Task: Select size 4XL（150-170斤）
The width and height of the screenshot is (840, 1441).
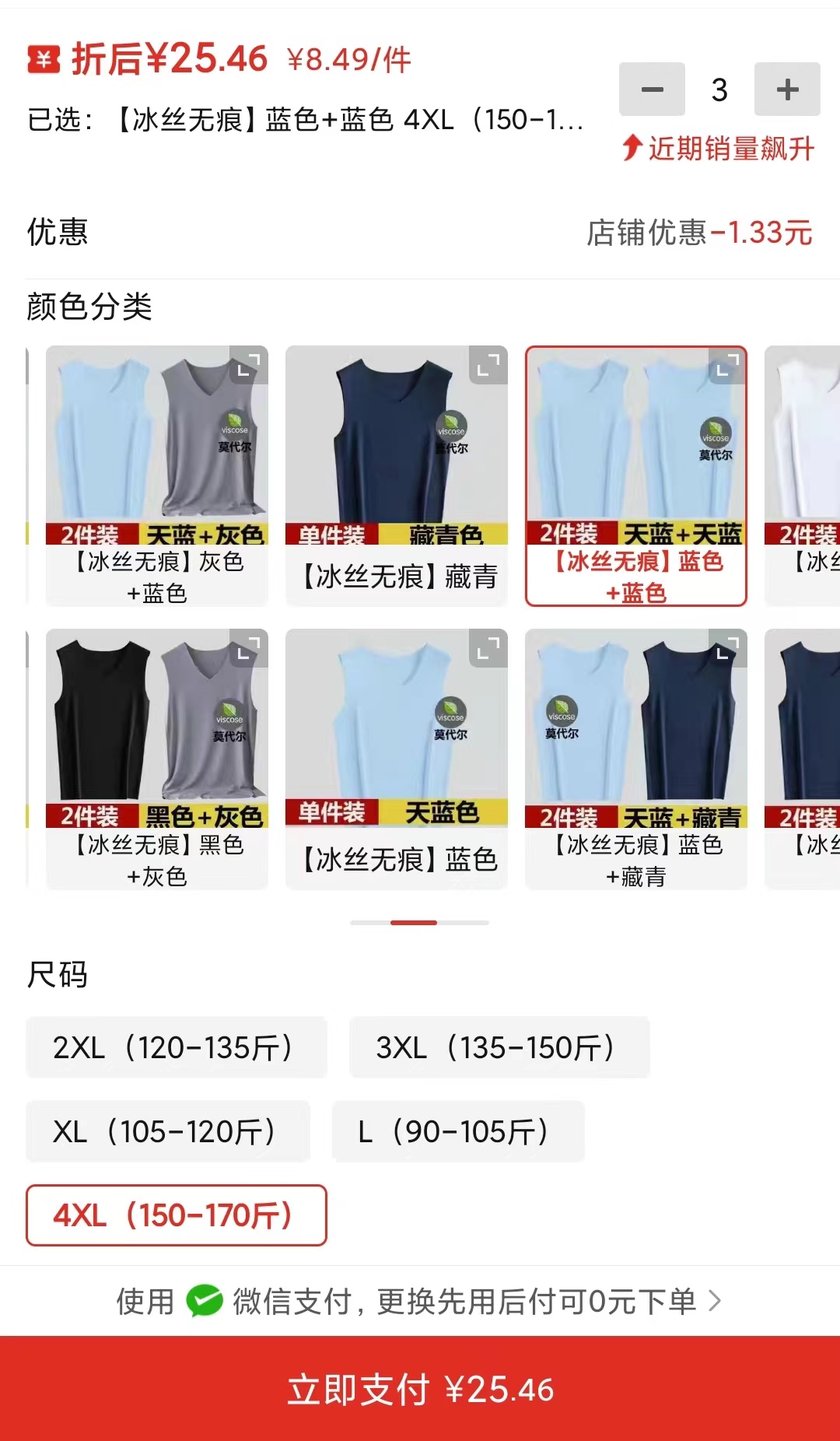Action: point(176,1215)
